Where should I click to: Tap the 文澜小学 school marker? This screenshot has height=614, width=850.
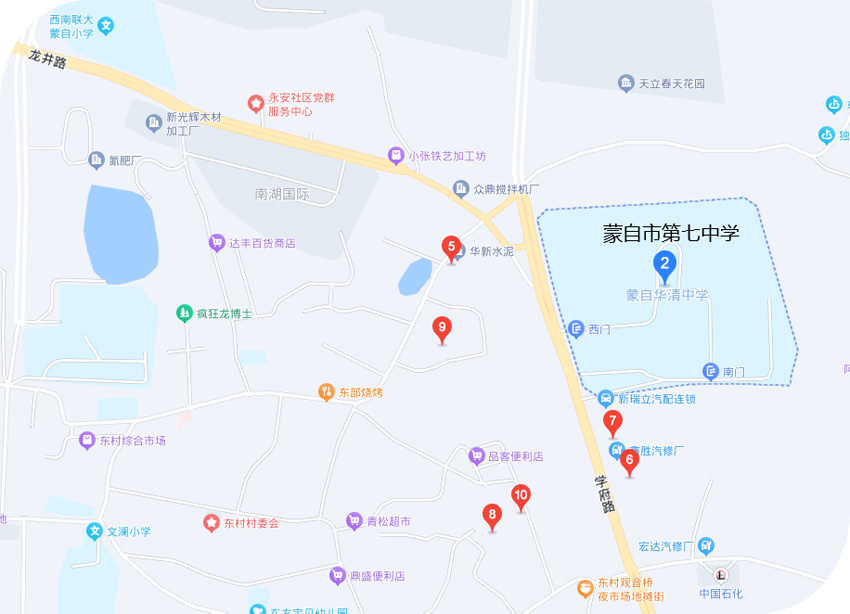click(x=94, y=531)
